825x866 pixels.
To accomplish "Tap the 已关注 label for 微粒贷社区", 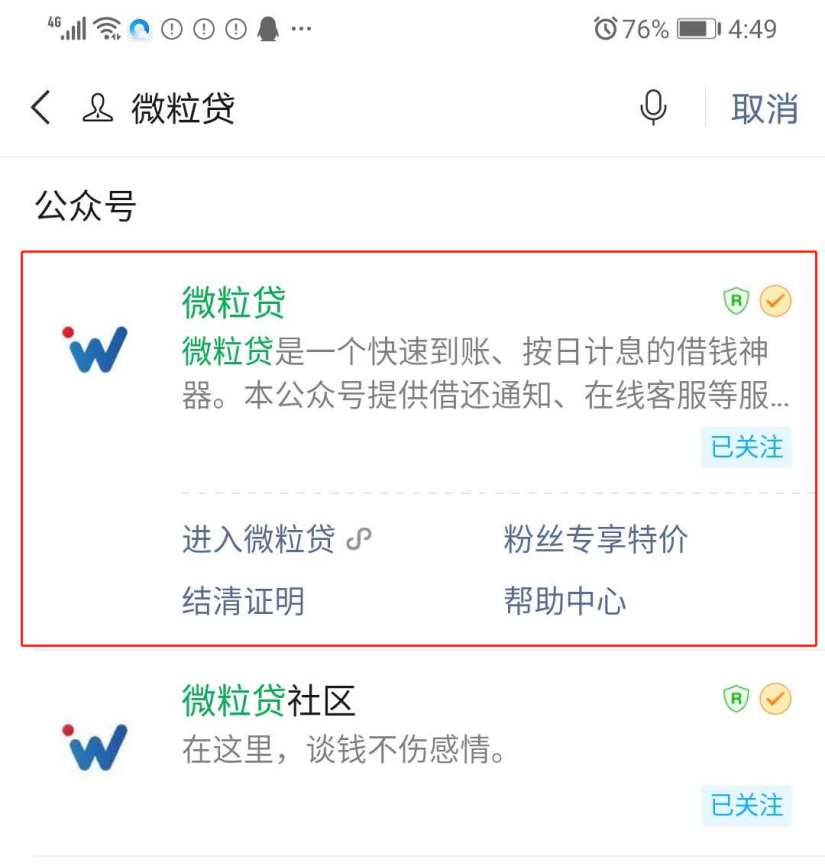I will [746, 806].
